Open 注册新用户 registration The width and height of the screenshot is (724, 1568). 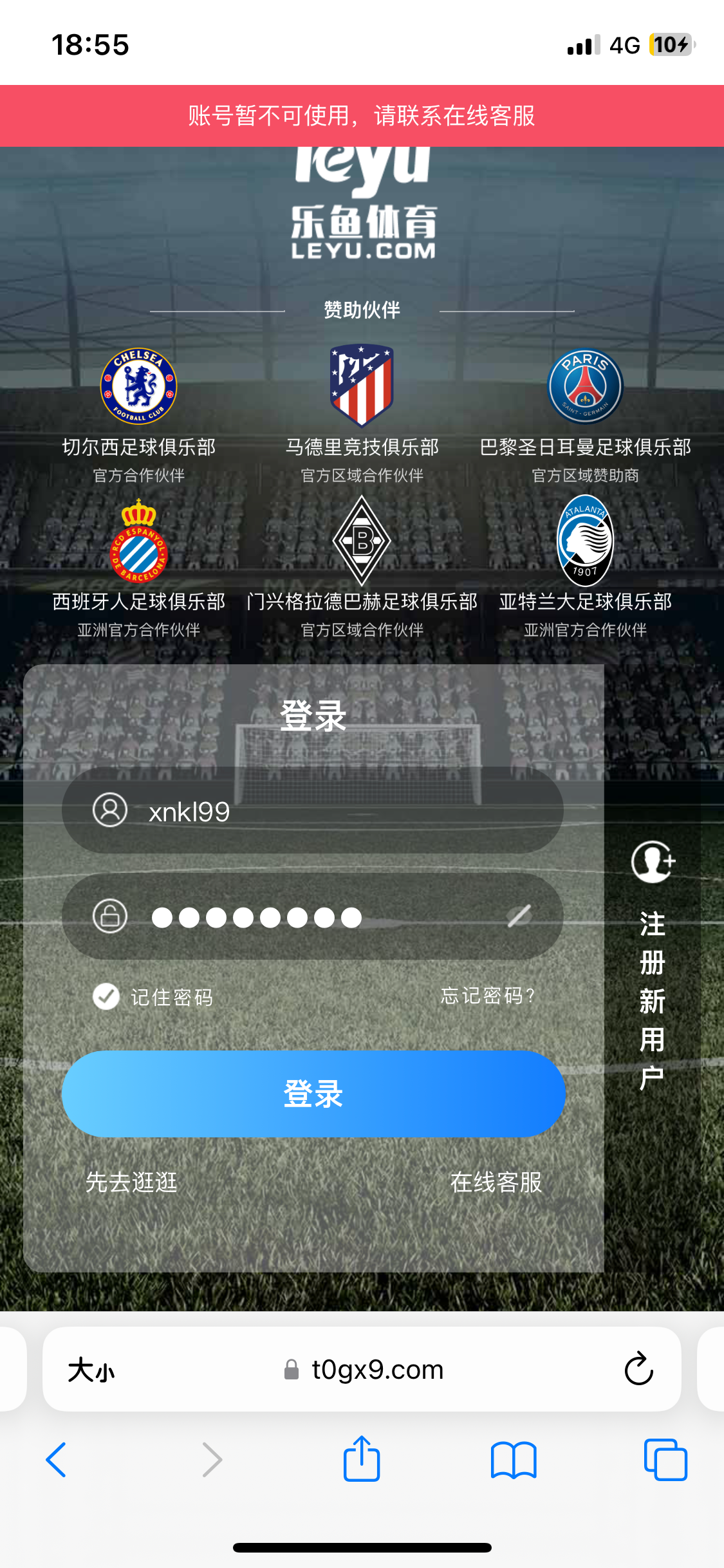[653, 966]
